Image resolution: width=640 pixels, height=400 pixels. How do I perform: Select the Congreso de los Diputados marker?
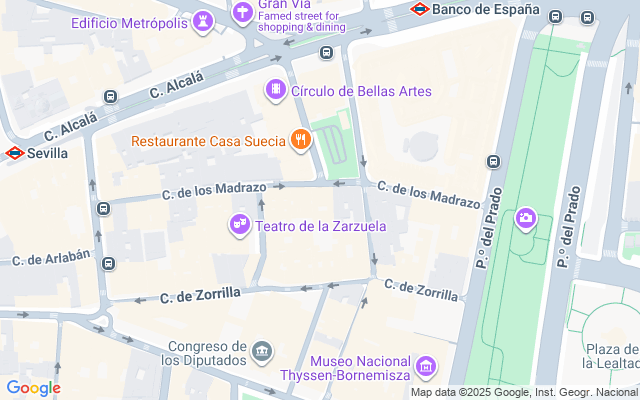pyautogui.click(x=262, y=351)
